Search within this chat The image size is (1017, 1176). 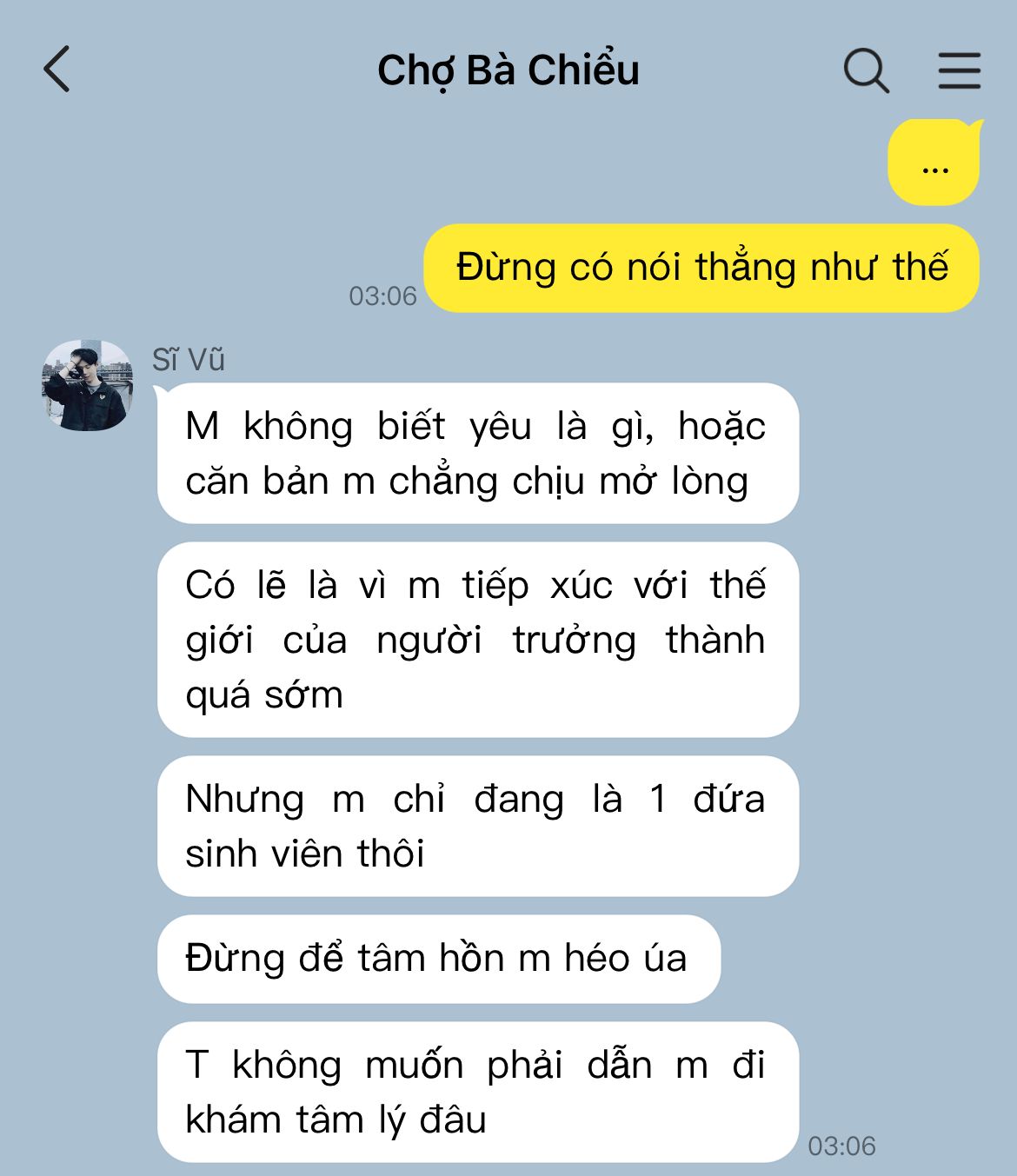tap(866, 70)
